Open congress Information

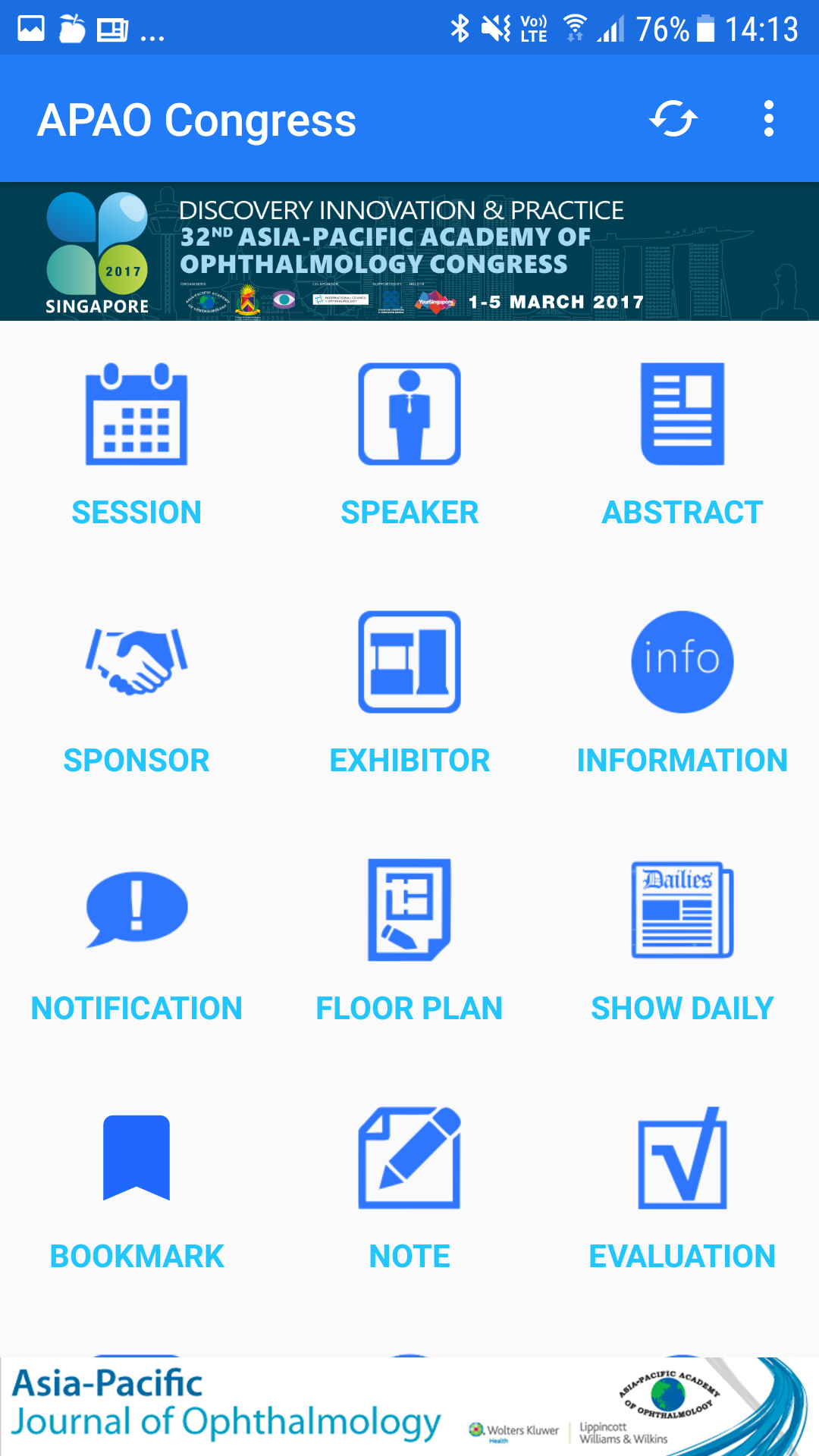tap(682, 692)
